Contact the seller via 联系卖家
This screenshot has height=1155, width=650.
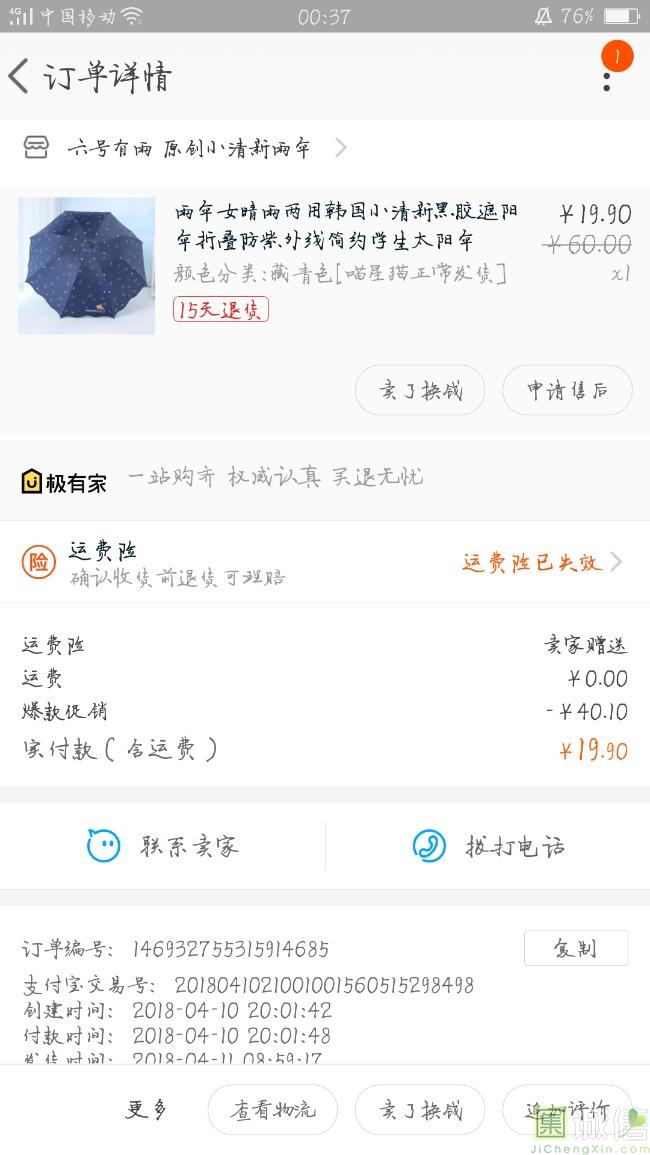coord(163,847)
